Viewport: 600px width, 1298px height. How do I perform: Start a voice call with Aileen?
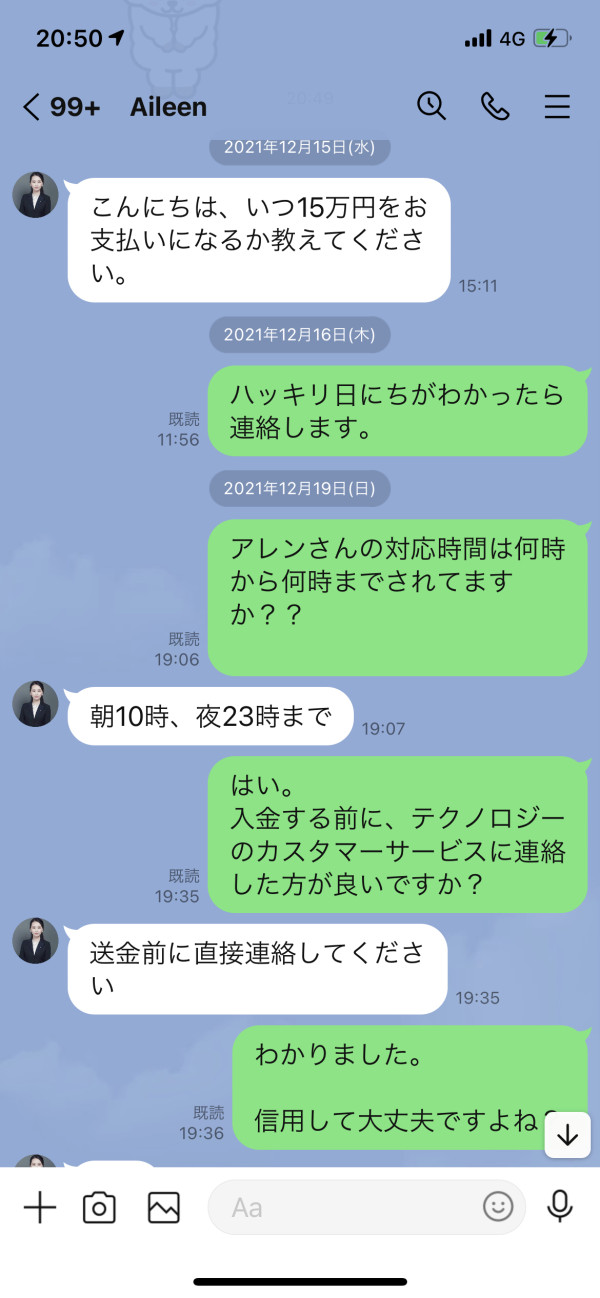pos(495,107)
